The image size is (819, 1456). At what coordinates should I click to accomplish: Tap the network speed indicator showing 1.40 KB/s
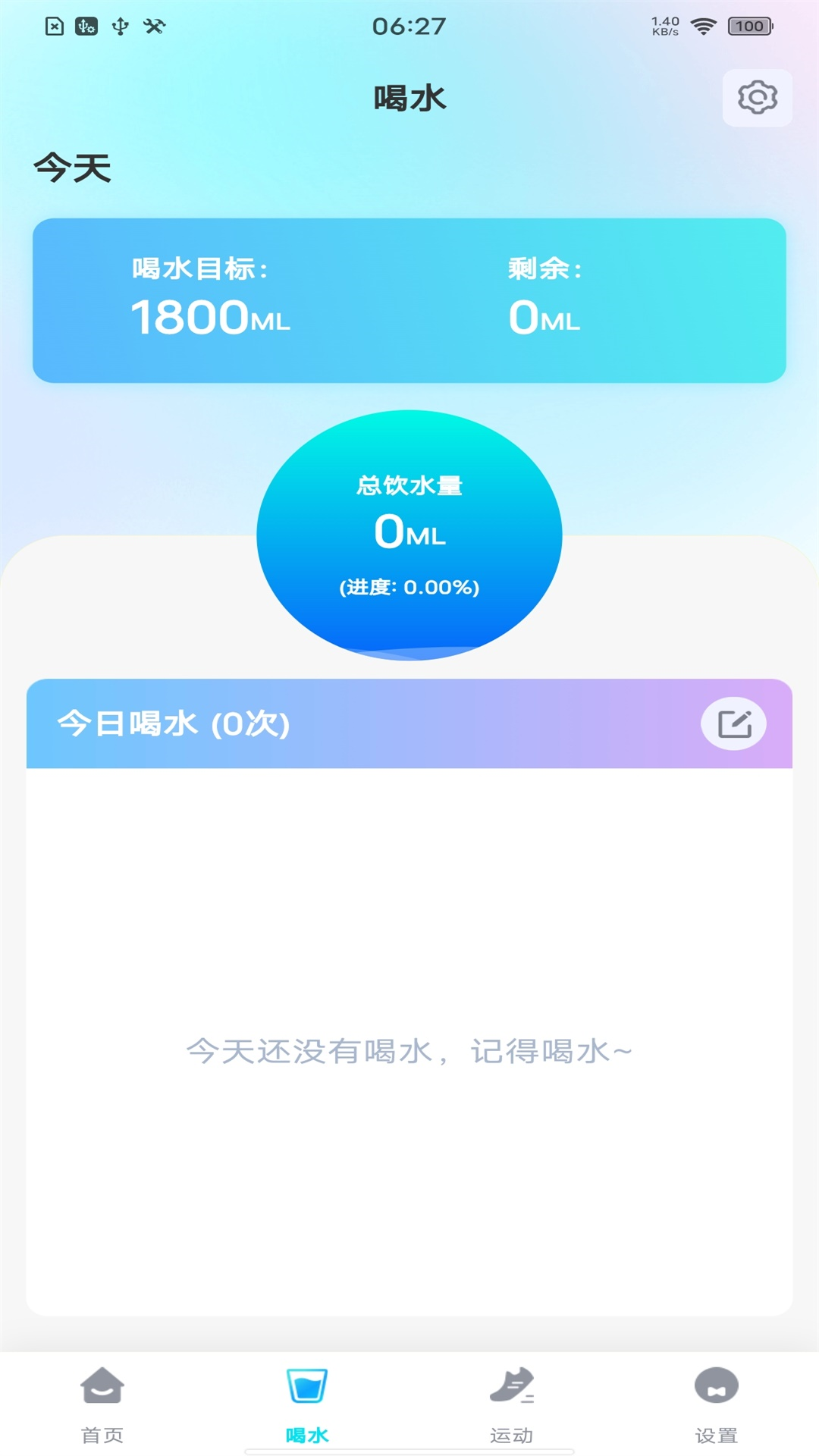coord(664,26)
